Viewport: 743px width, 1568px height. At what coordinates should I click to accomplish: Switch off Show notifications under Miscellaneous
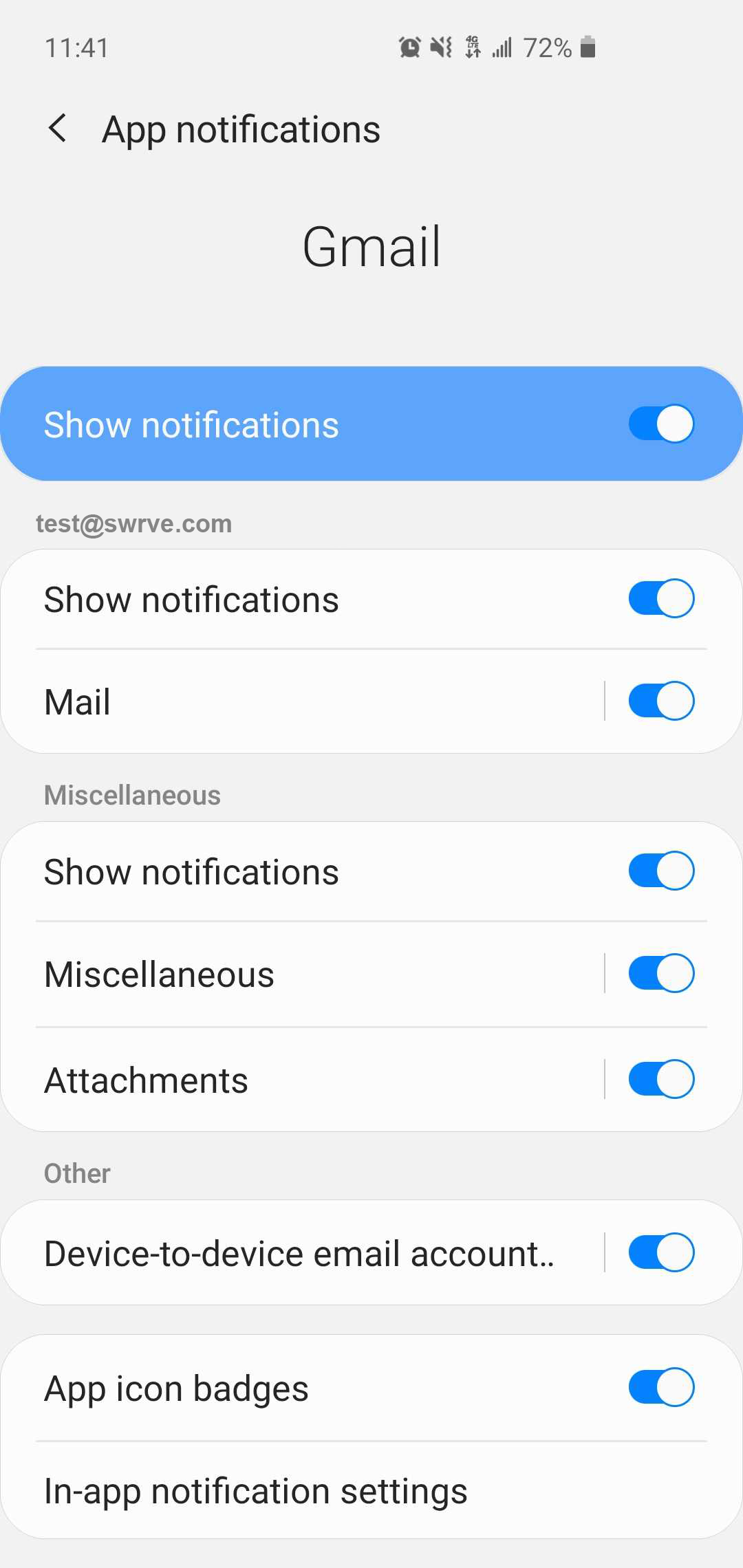click(x=661, y=871)
